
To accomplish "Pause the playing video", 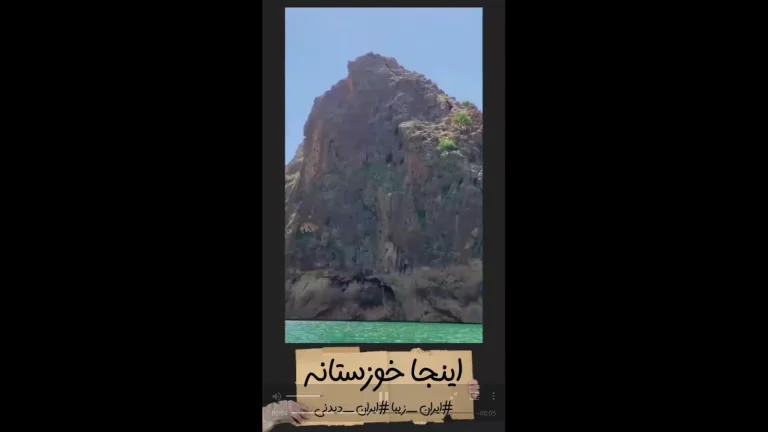I will tap(384, 397).
